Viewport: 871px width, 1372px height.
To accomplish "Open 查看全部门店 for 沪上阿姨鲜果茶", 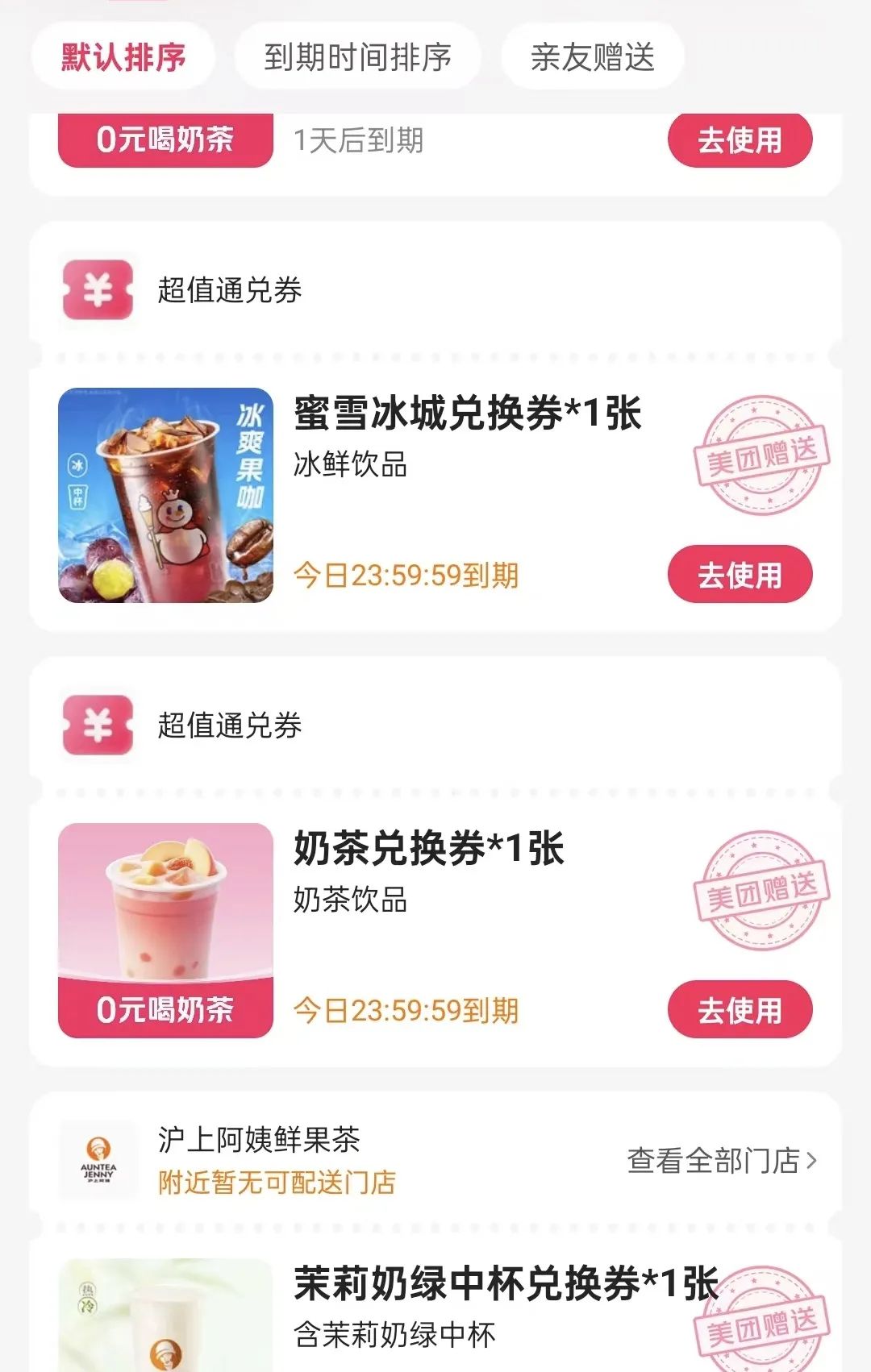I will click(x=722, y=1161).
